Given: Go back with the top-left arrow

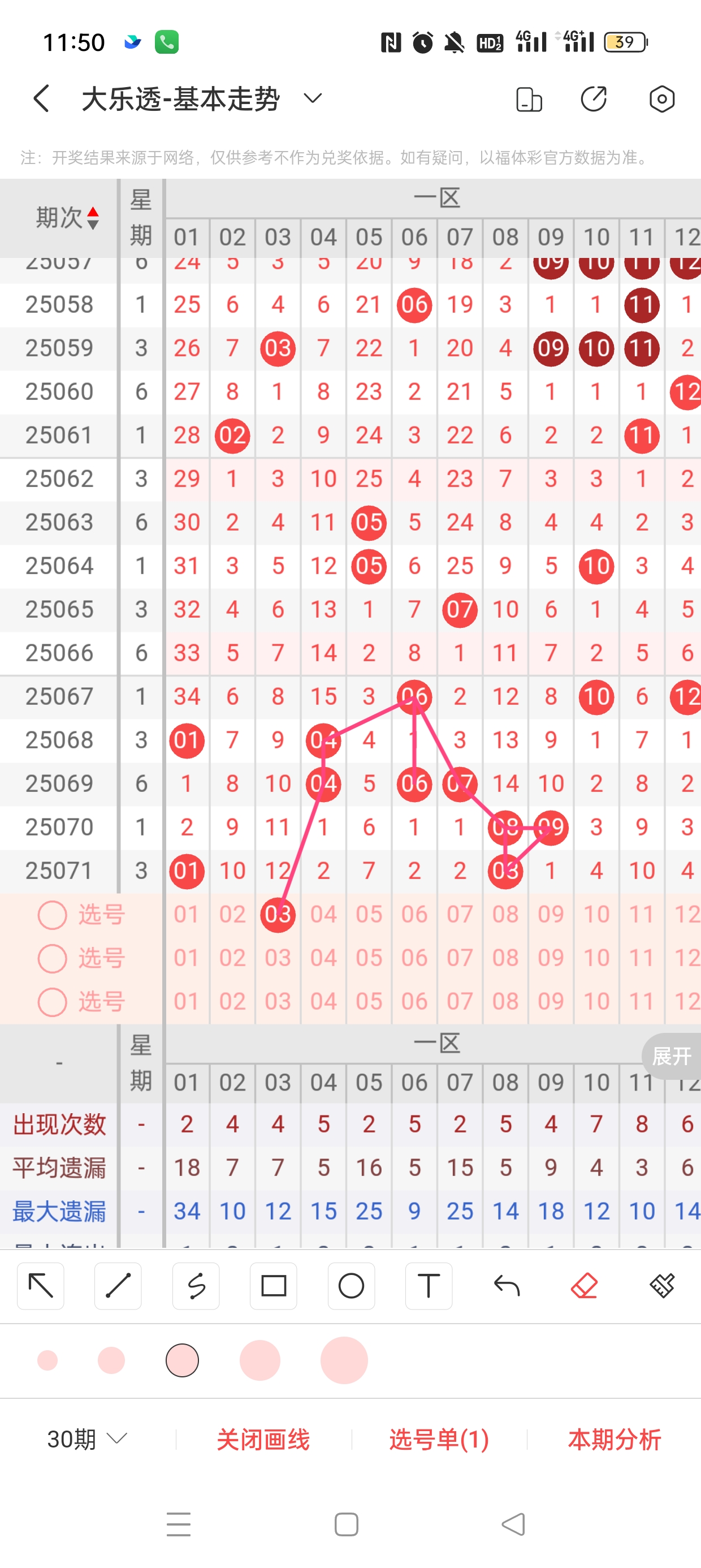Looking at the screenshot, I should point(41,98).
